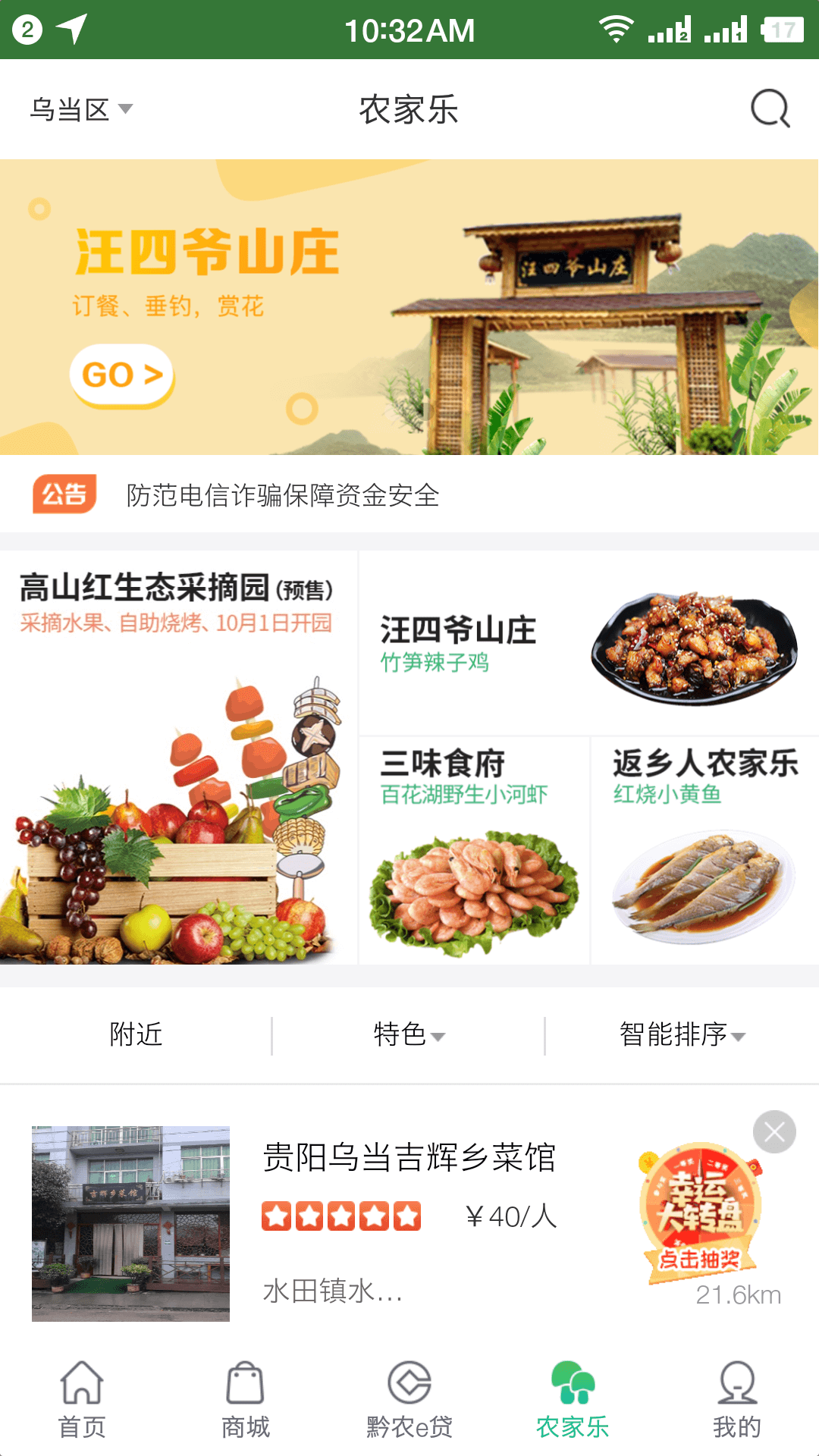This screenshot has width=819, height=1456.
Task: Open the 特色 filter dropdown
Action: point(409,1034)
